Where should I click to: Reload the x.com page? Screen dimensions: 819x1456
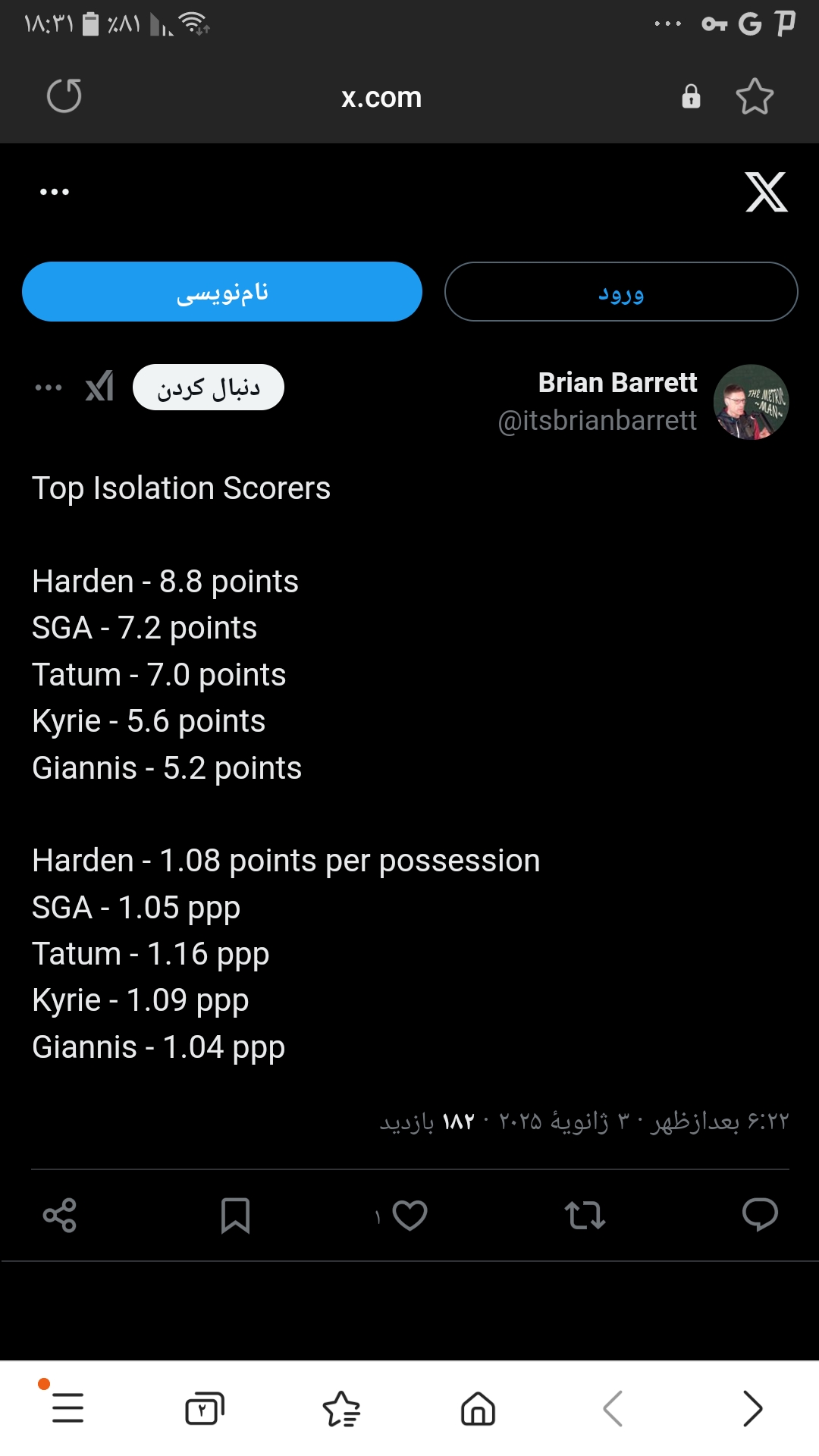pyautogui.click(x=64, y=96)
